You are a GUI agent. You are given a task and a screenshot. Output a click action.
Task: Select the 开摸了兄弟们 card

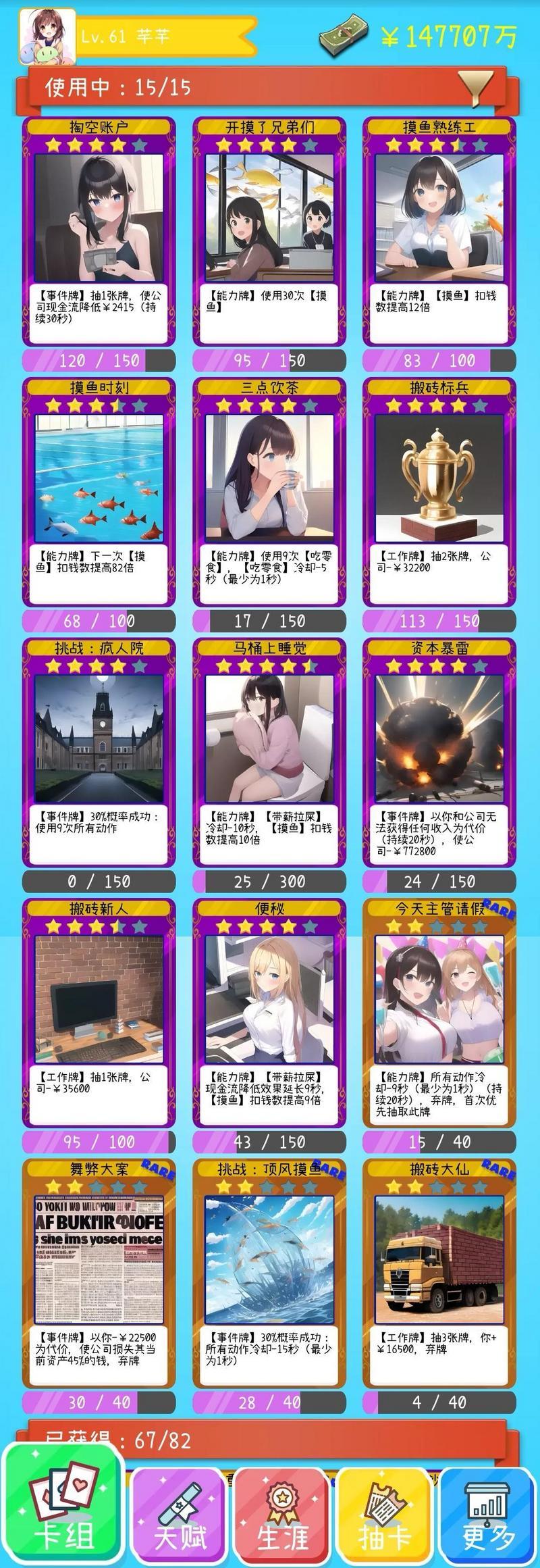pyautogui.click(x=269, y=230)
